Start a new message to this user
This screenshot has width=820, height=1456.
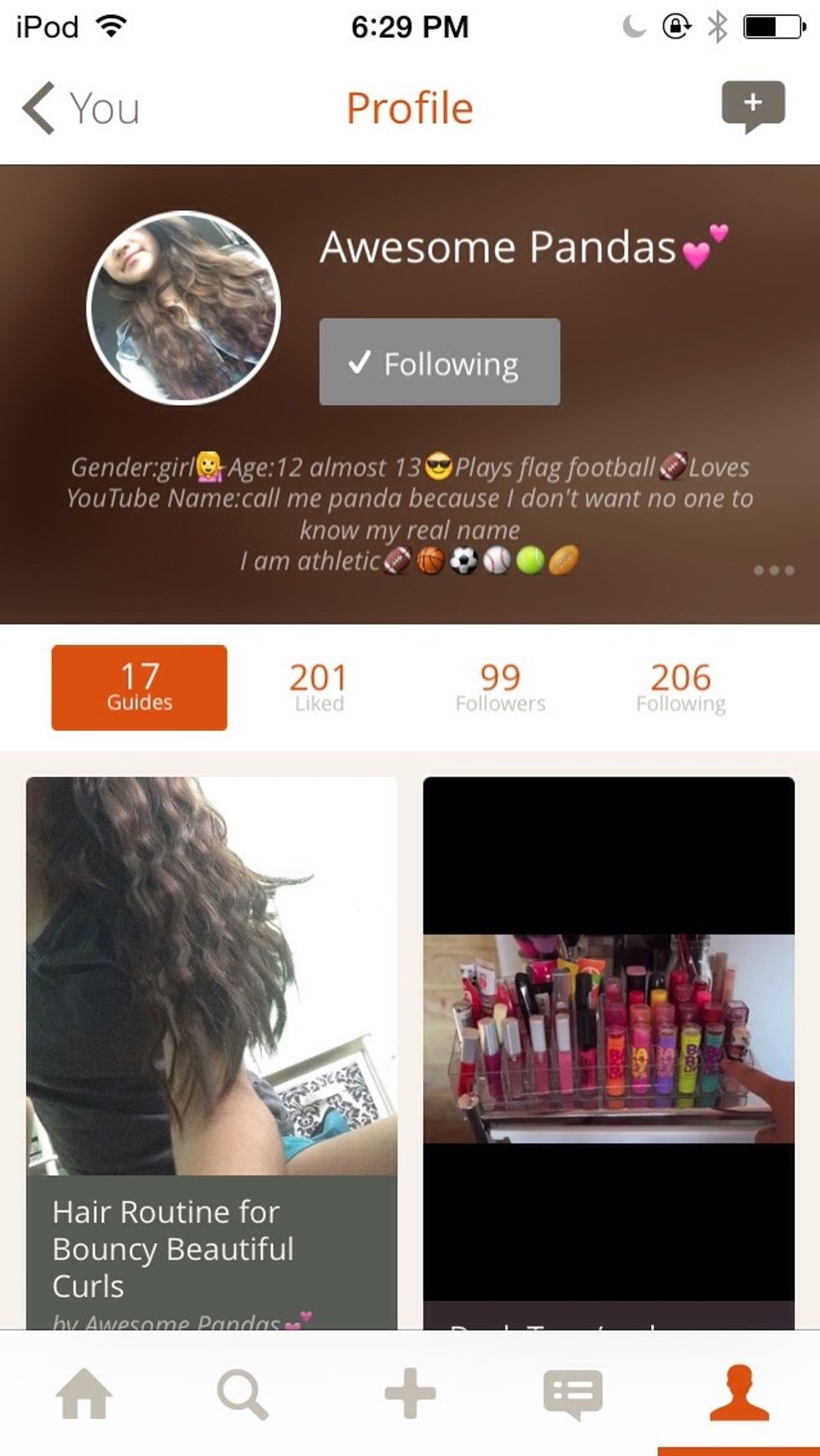click(x=752, y=106)
